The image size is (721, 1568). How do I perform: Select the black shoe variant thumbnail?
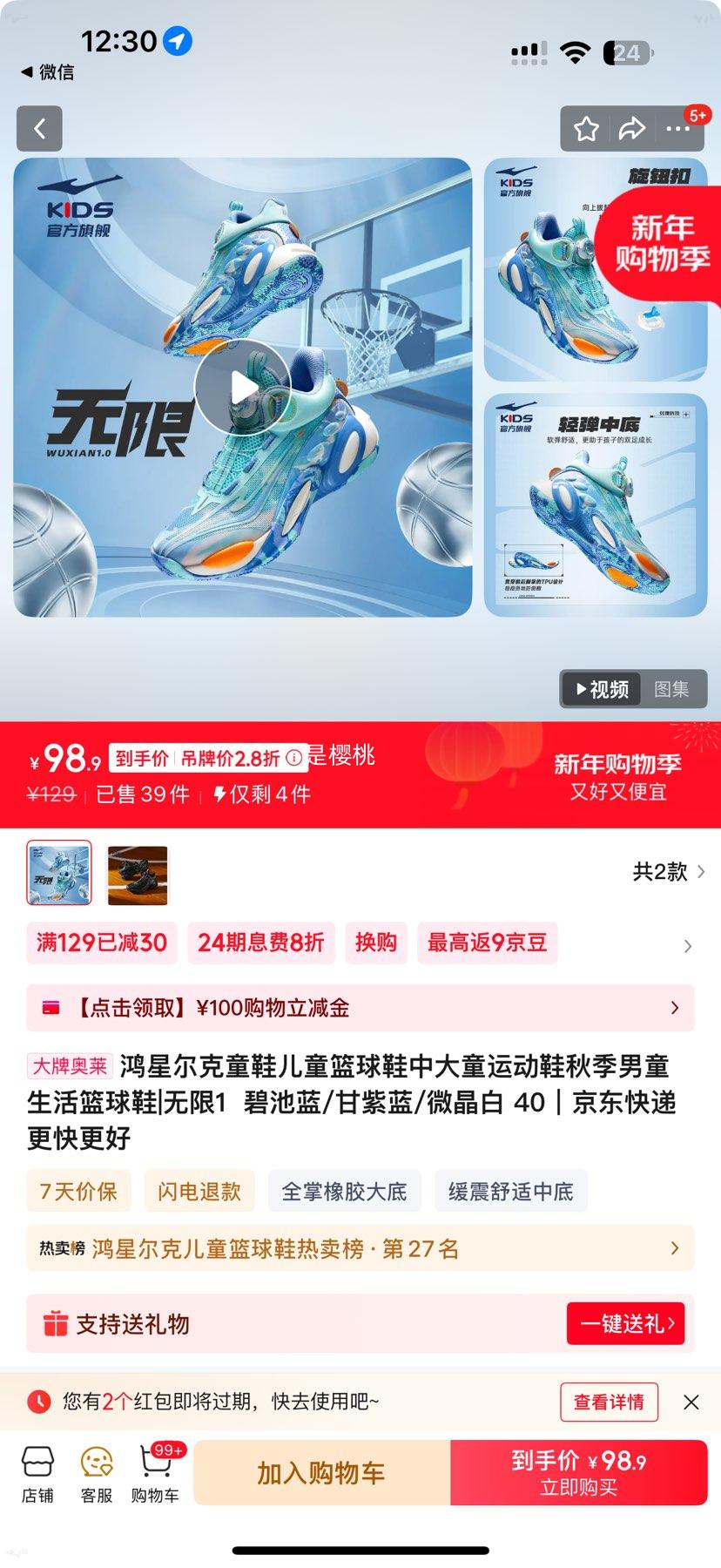pyautogui.click(x=137, y=875)
